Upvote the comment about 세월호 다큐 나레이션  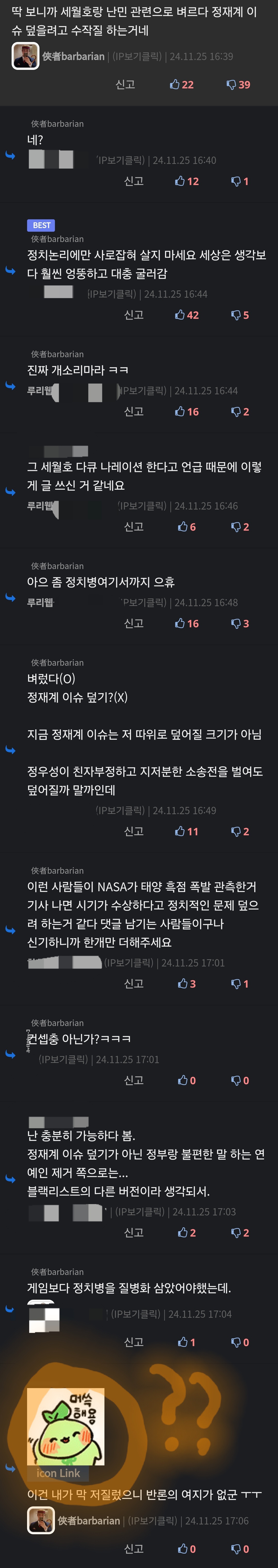click(x=186, y=527)
